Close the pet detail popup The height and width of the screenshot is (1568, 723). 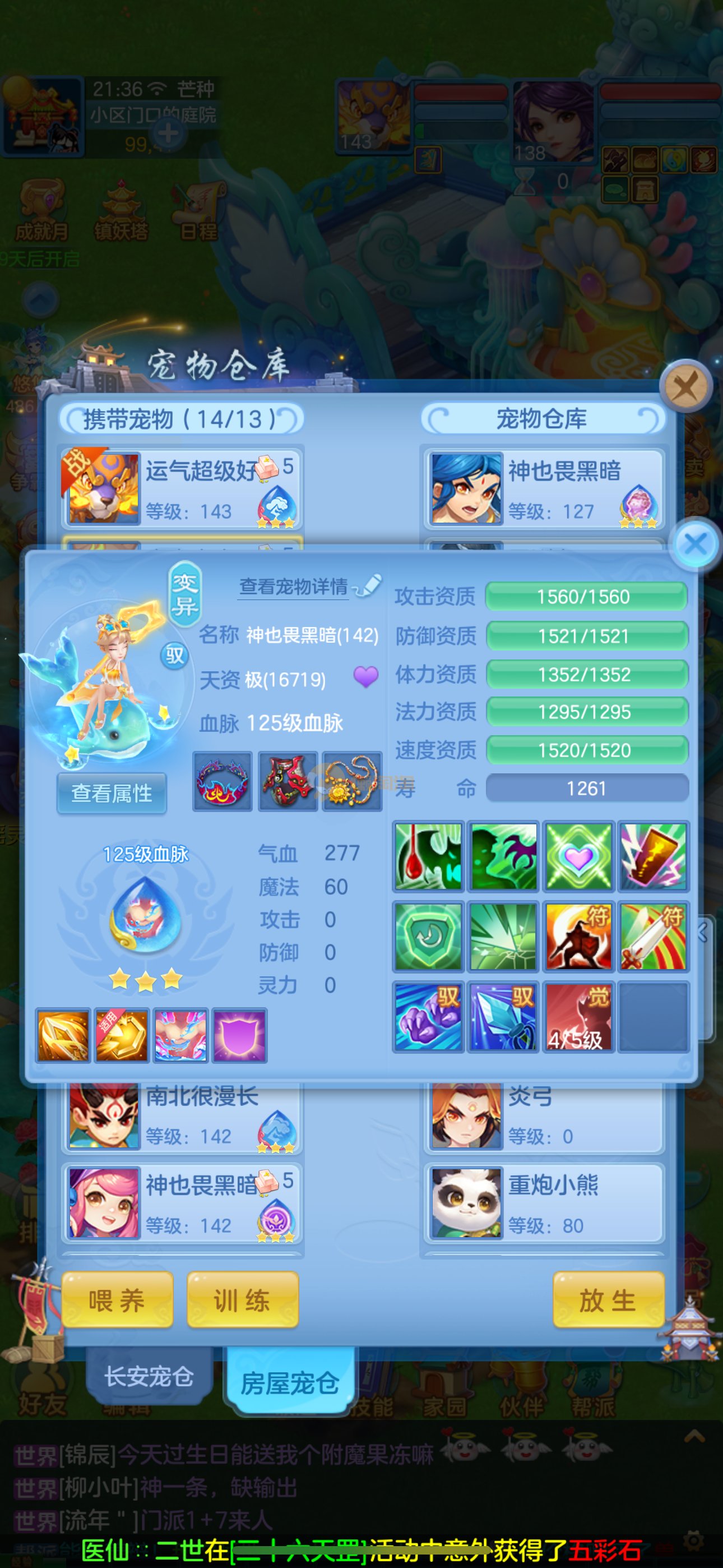point(695,544)
